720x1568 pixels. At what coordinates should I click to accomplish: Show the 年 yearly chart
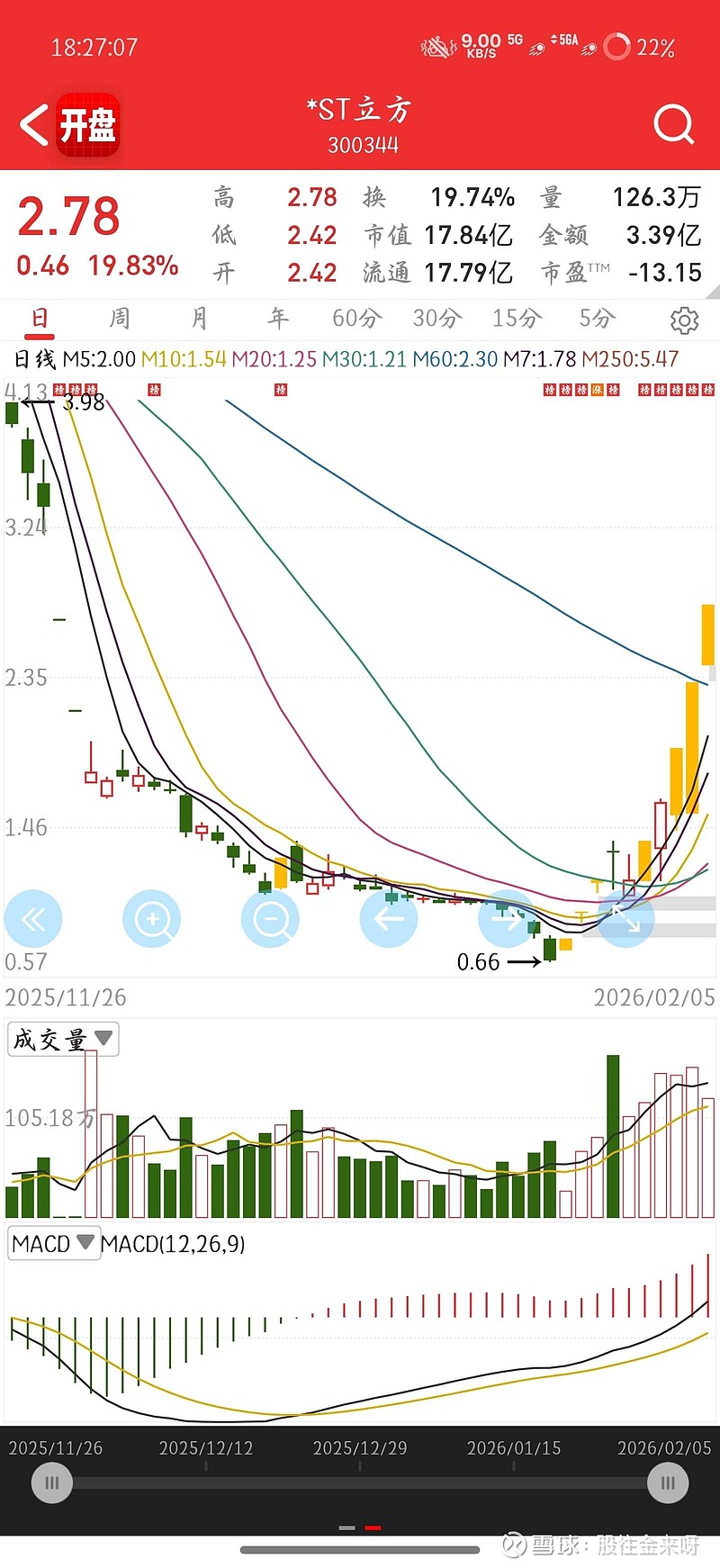click(x=278, y=318)
